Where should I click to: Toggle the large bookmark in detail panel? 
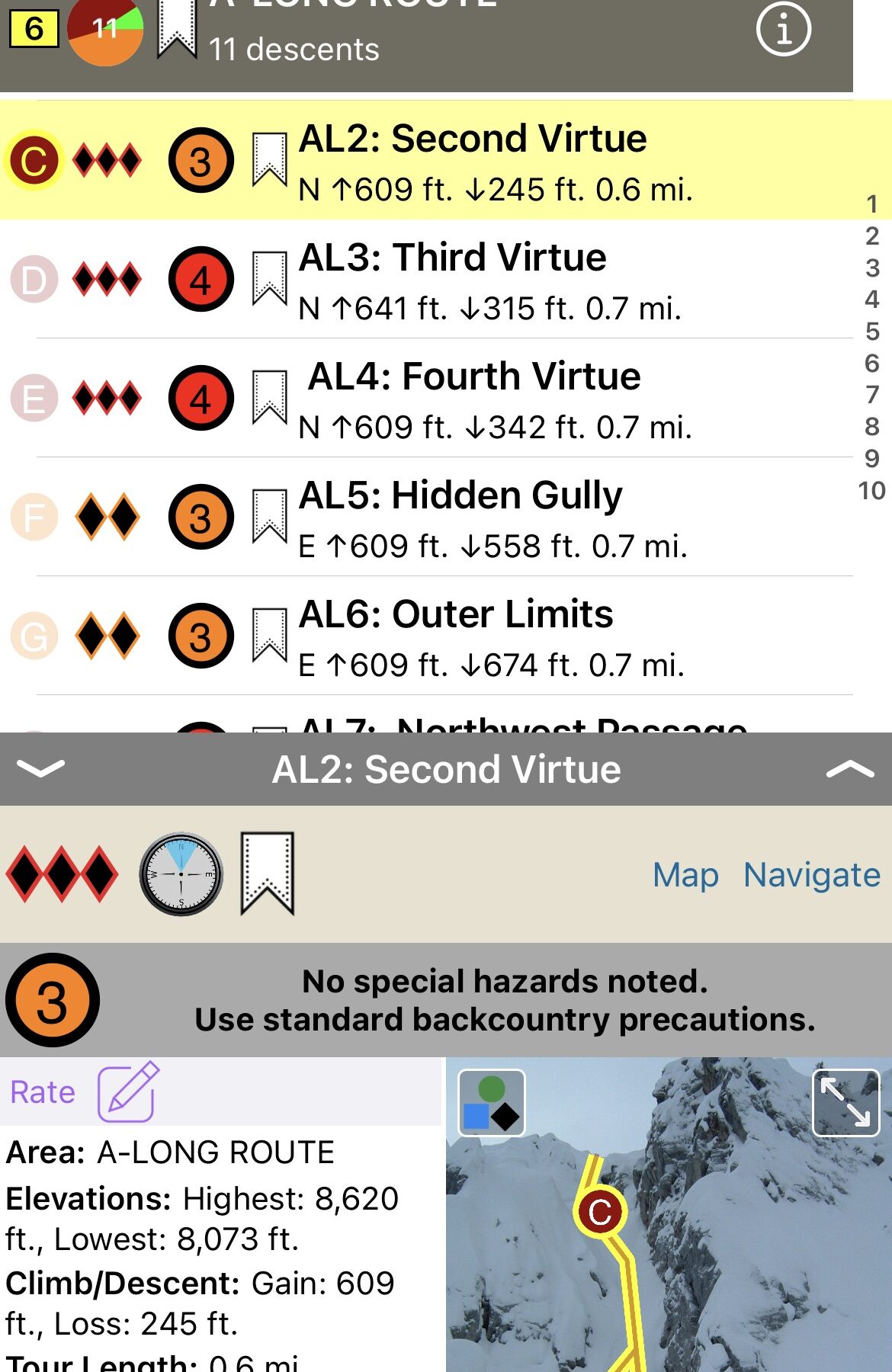pos(267,874)
